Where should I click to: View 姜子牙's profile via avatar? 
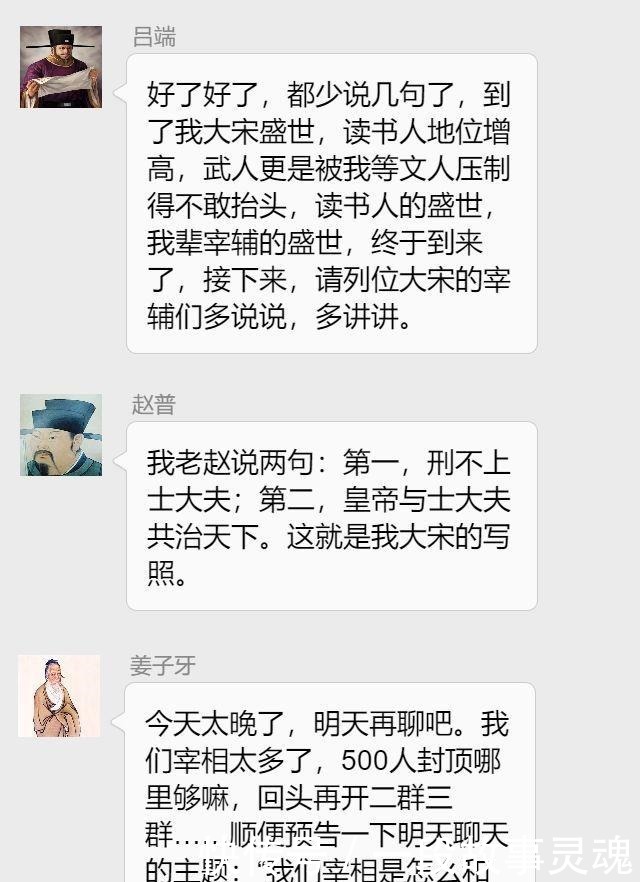pos(59,696)
